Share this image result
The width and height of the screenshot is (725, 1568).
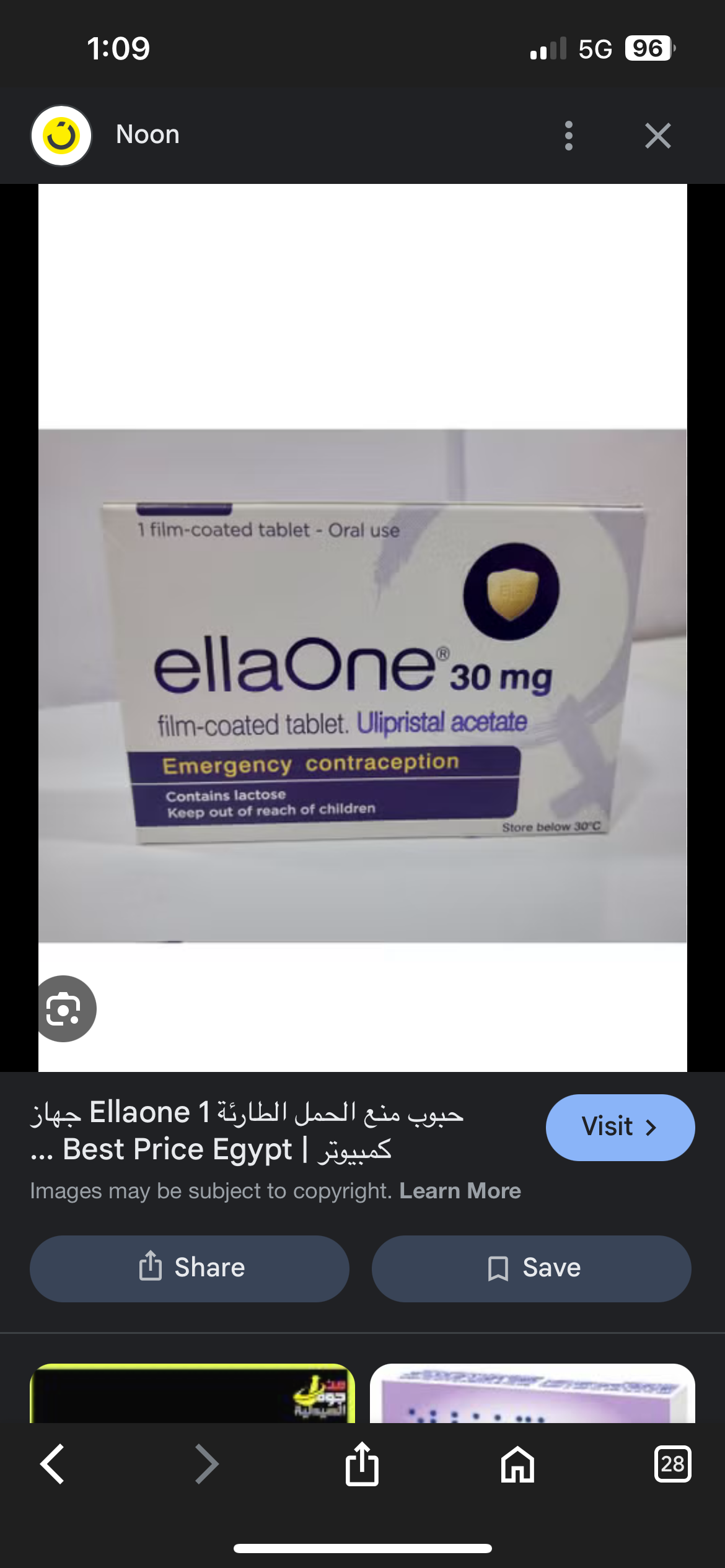click(x=190, y=1268)
